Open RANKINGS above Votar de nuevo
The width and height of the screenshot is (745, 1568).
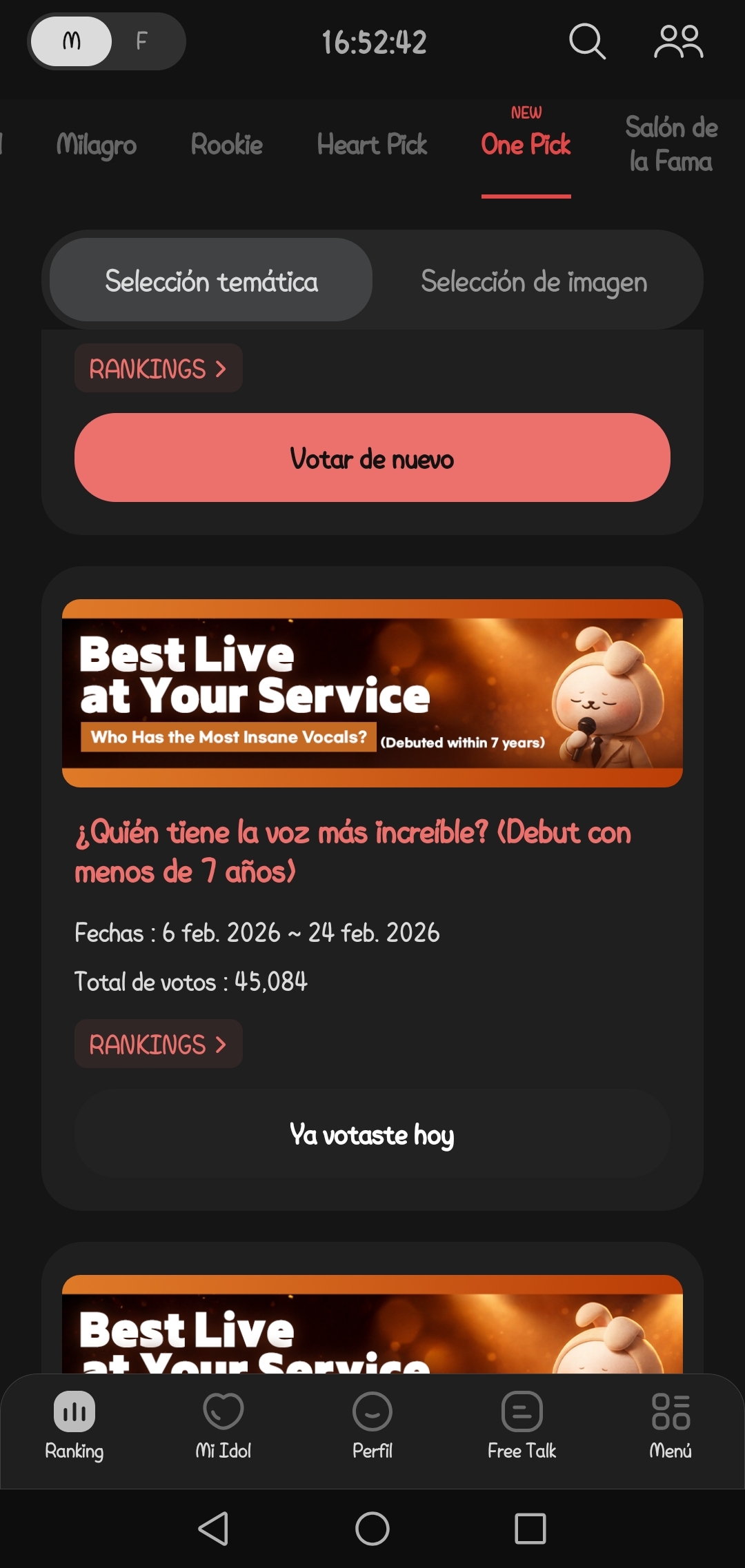(x=158, y=369)
